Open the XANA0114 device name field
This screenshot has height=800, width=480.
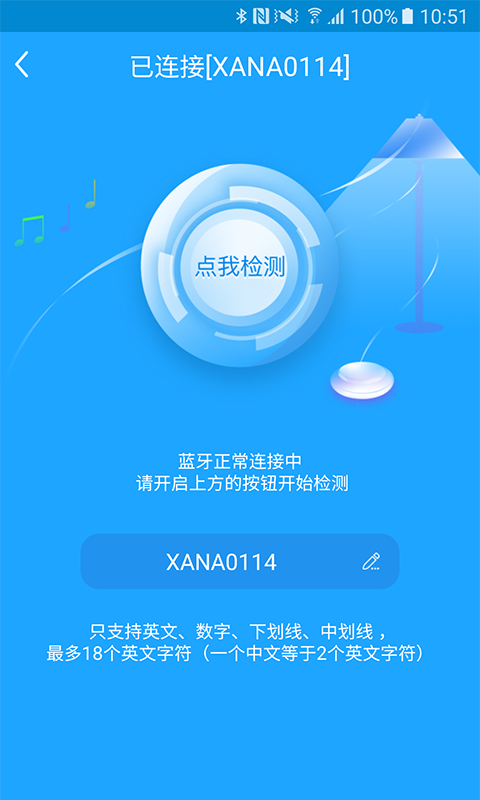(240, 561)
